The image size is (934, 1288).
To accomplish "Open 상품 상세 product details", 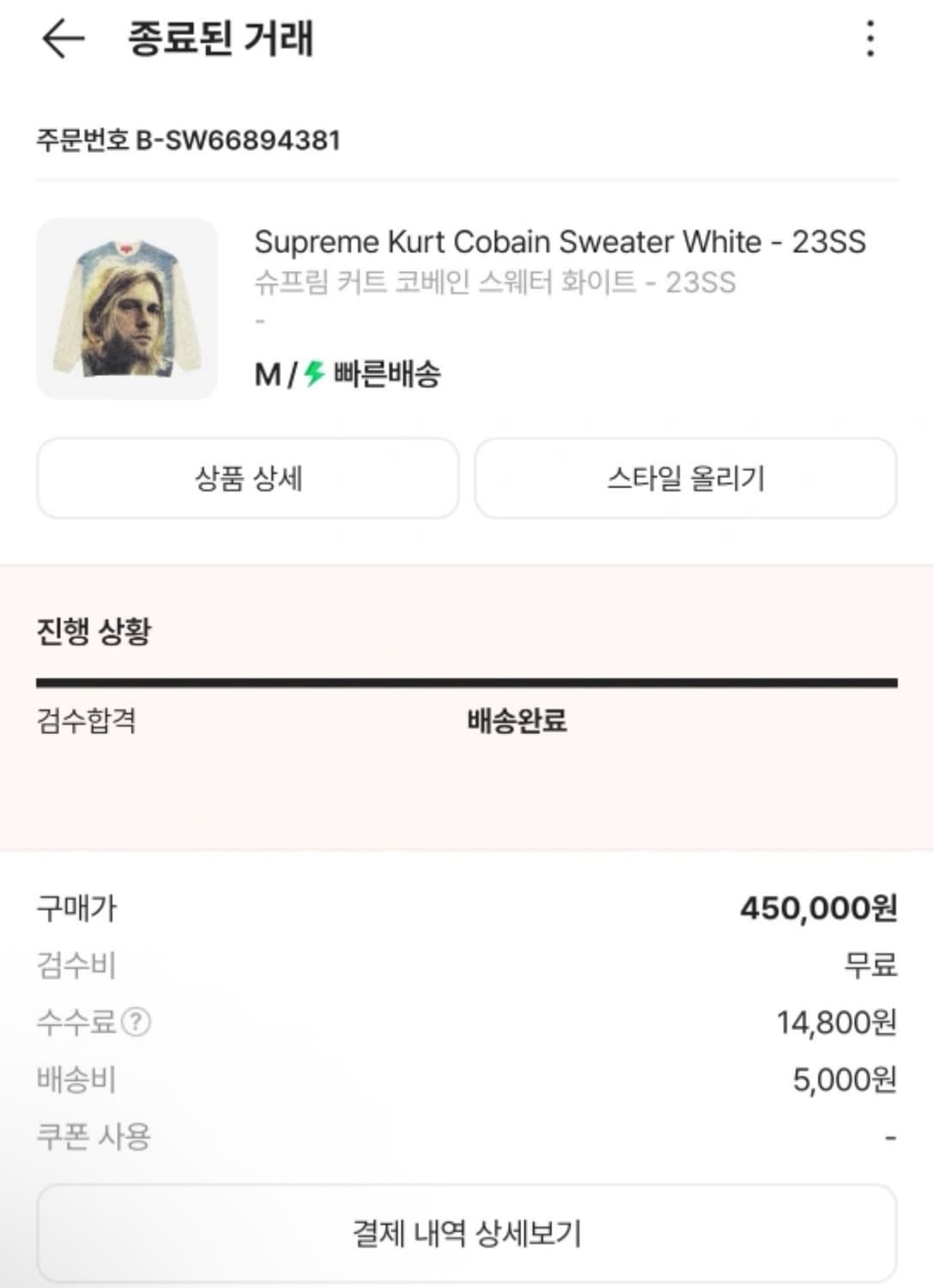I will [246, 478].
